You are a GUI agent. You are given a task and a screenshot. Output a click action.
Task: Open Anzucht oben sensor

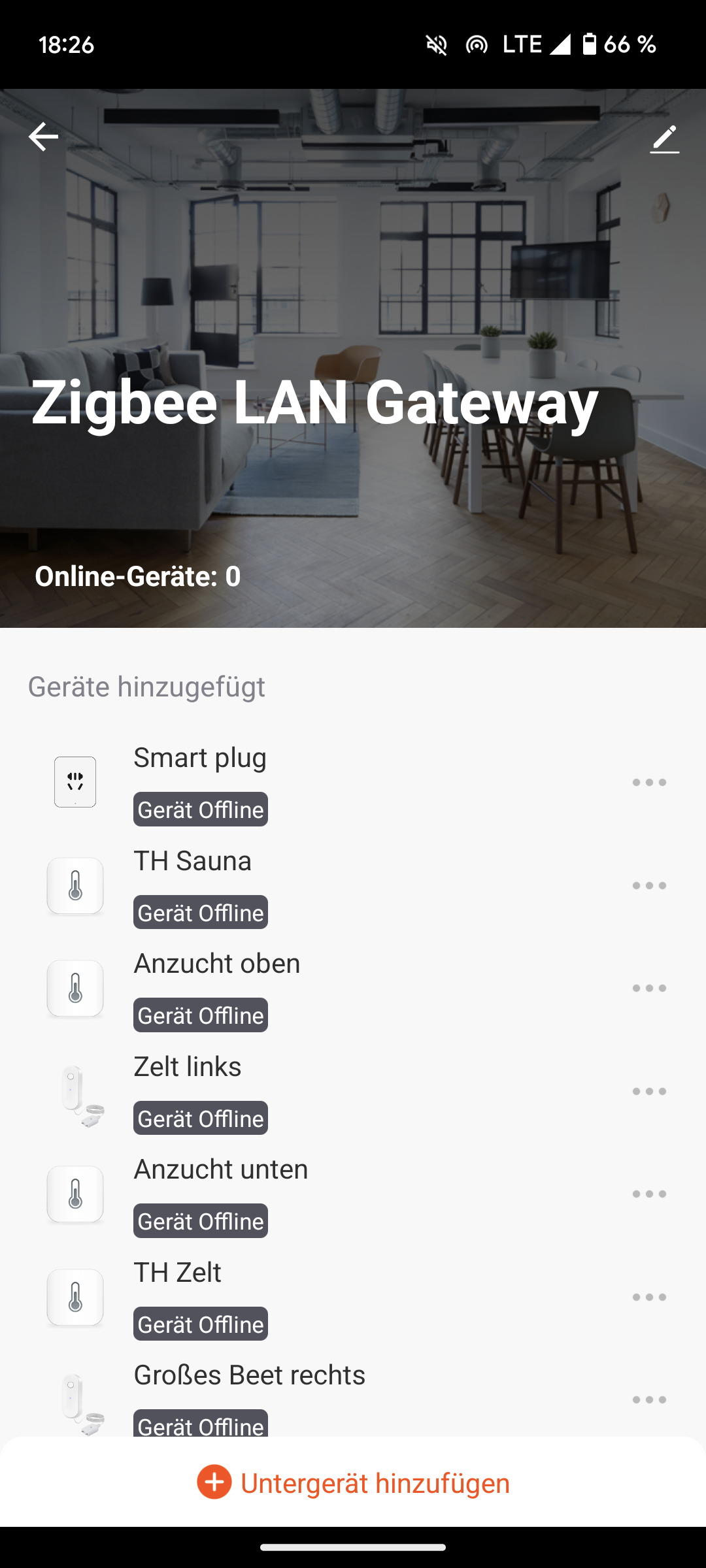[x=217, y=964]
